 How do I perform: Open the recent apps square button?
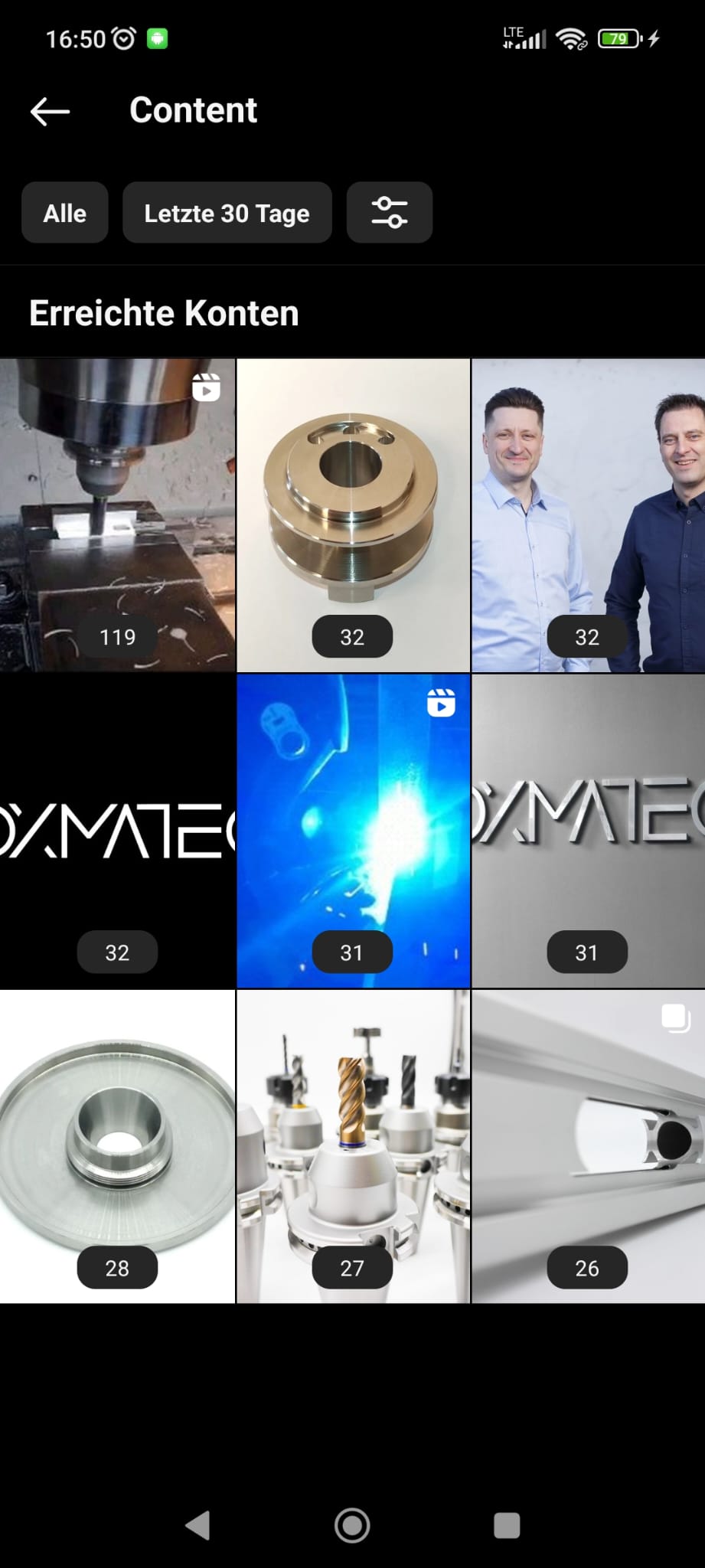pyautogui.click(x=507, y=1525)
